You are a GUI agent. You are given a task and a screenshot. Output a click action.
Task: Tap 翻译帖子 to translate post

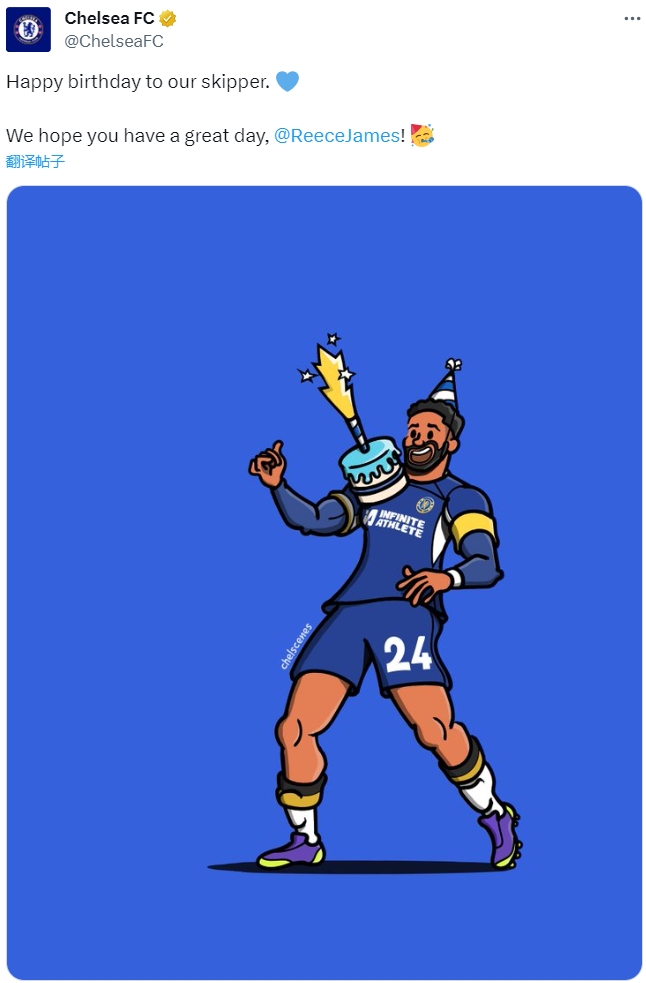click(x=35, y=161)
